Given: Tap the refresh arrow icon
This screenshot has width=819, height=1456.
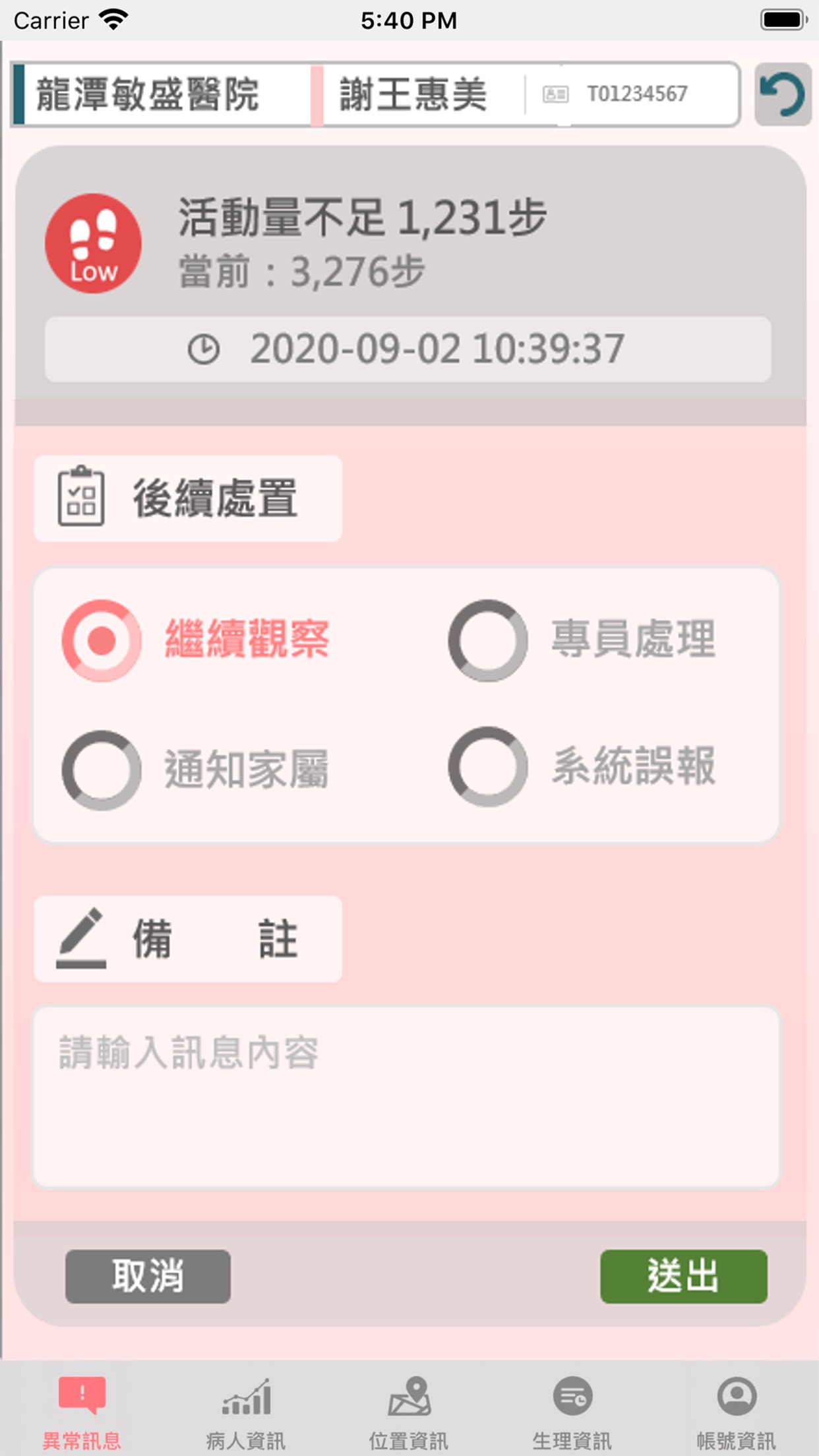Looking at the screenshot, I should [x=783, y=94].
